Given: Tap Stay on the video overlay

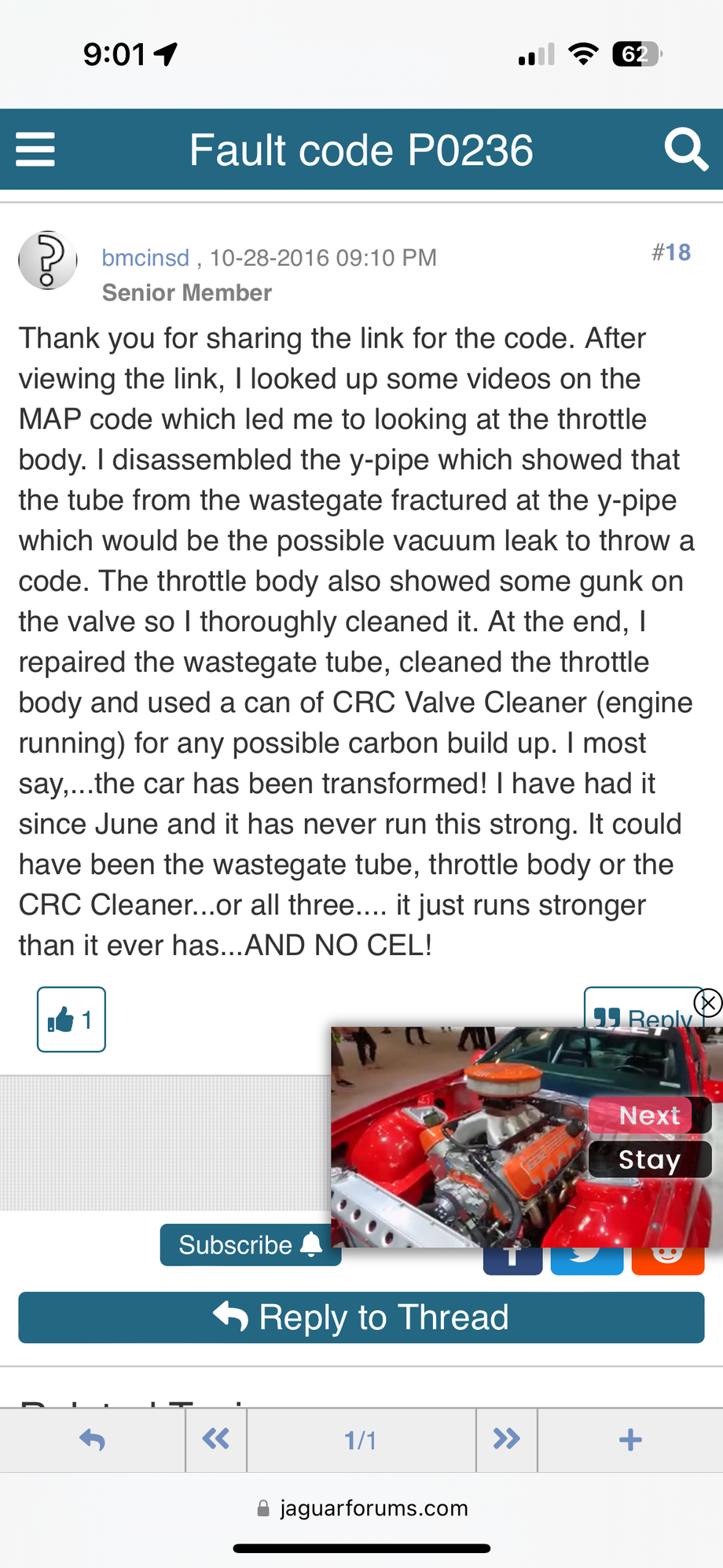Looking at the screenshot, I should click(x=649, y=1159).
